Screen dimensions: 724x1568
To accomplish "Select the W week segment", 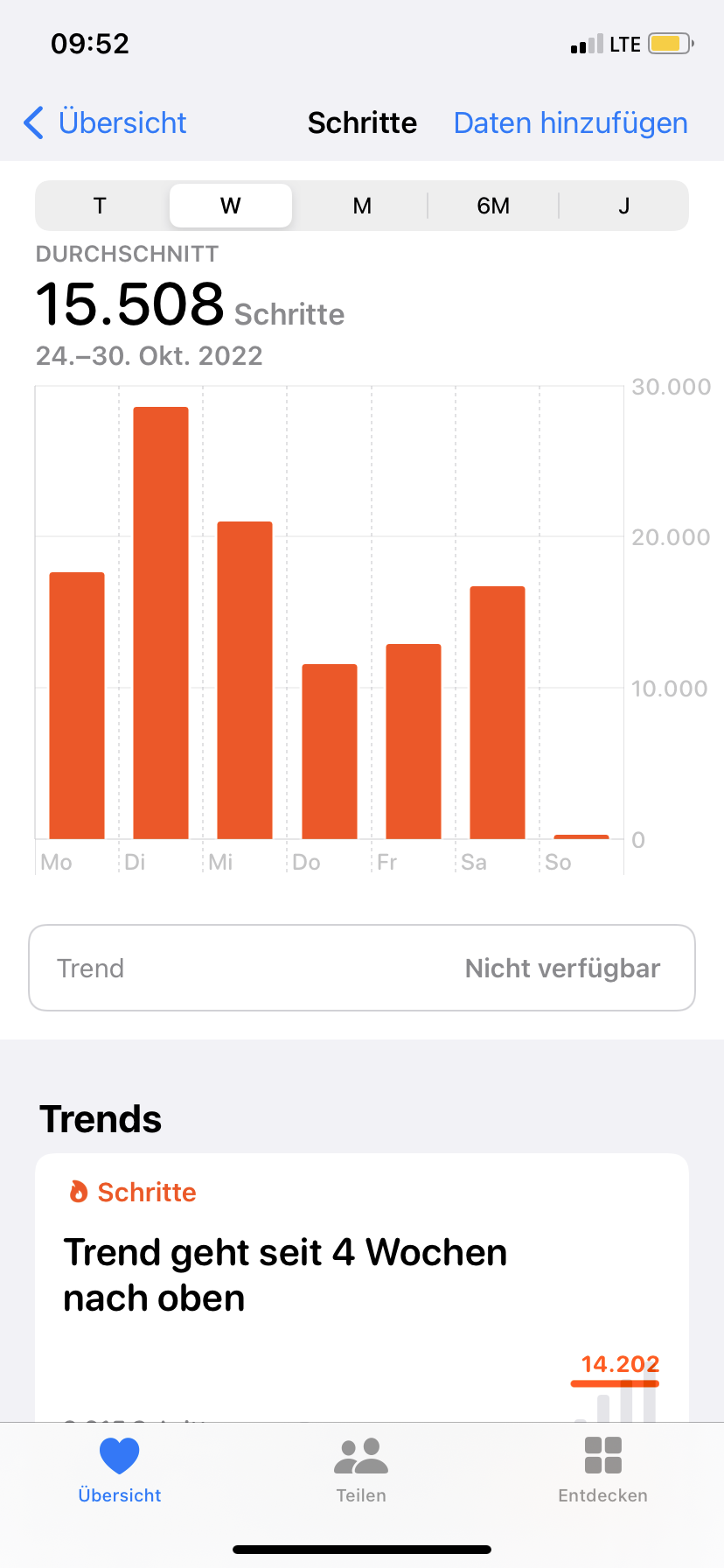I will [231, 206].
